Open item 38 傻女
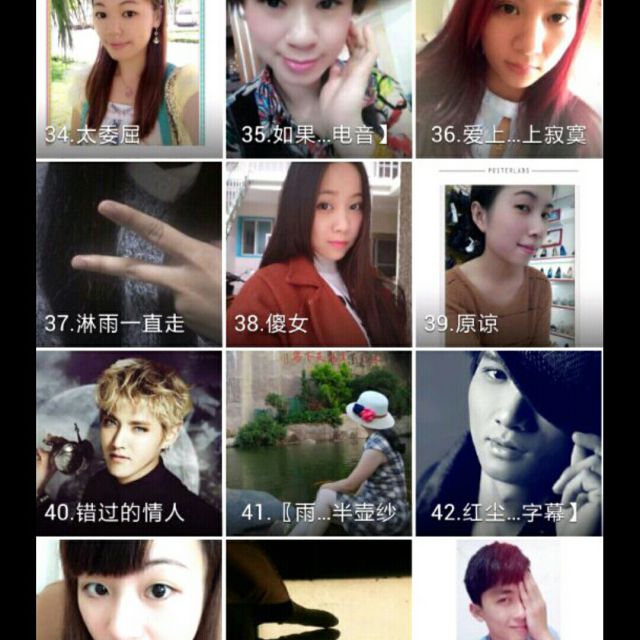The height and width of the screenshot is (640, 640). (318, 254)
